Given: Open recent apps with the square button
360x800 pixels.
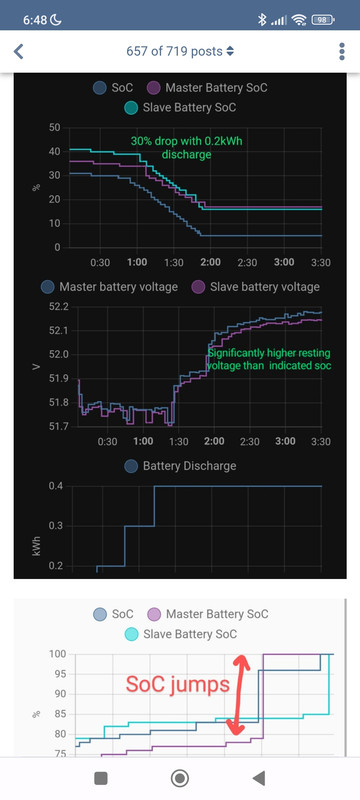Looking at the screenshot, I should [101, 778].
